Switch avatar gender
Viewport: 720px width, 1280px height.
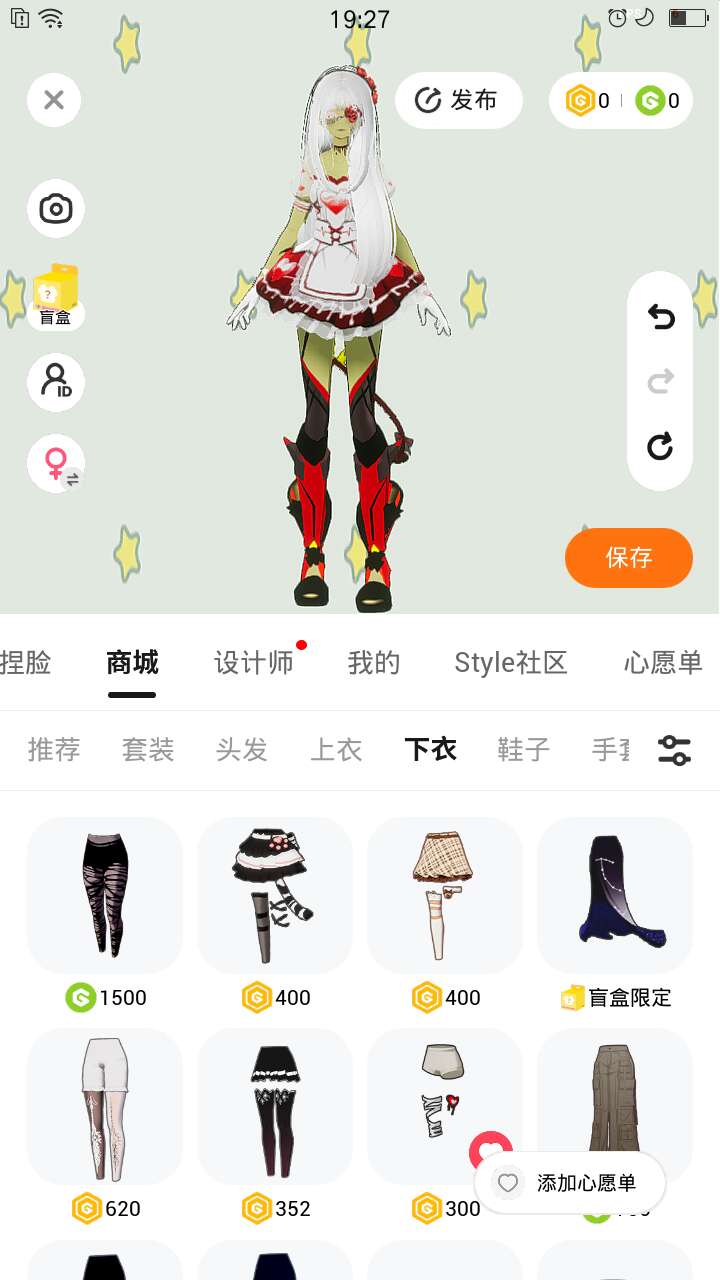coord(57,464)
